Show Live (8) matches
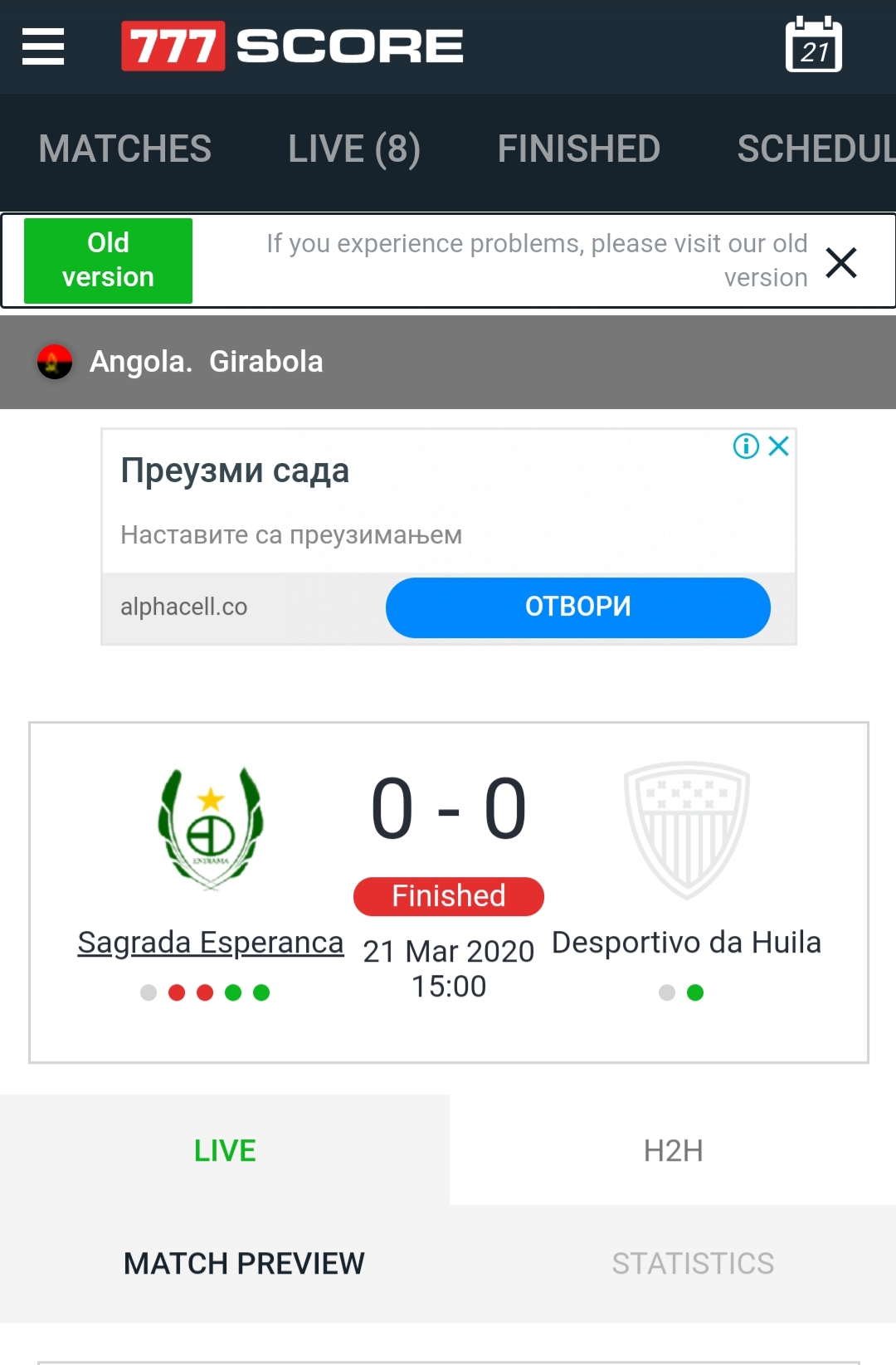This screenshot has height=1365, width=896. point(354,149)
